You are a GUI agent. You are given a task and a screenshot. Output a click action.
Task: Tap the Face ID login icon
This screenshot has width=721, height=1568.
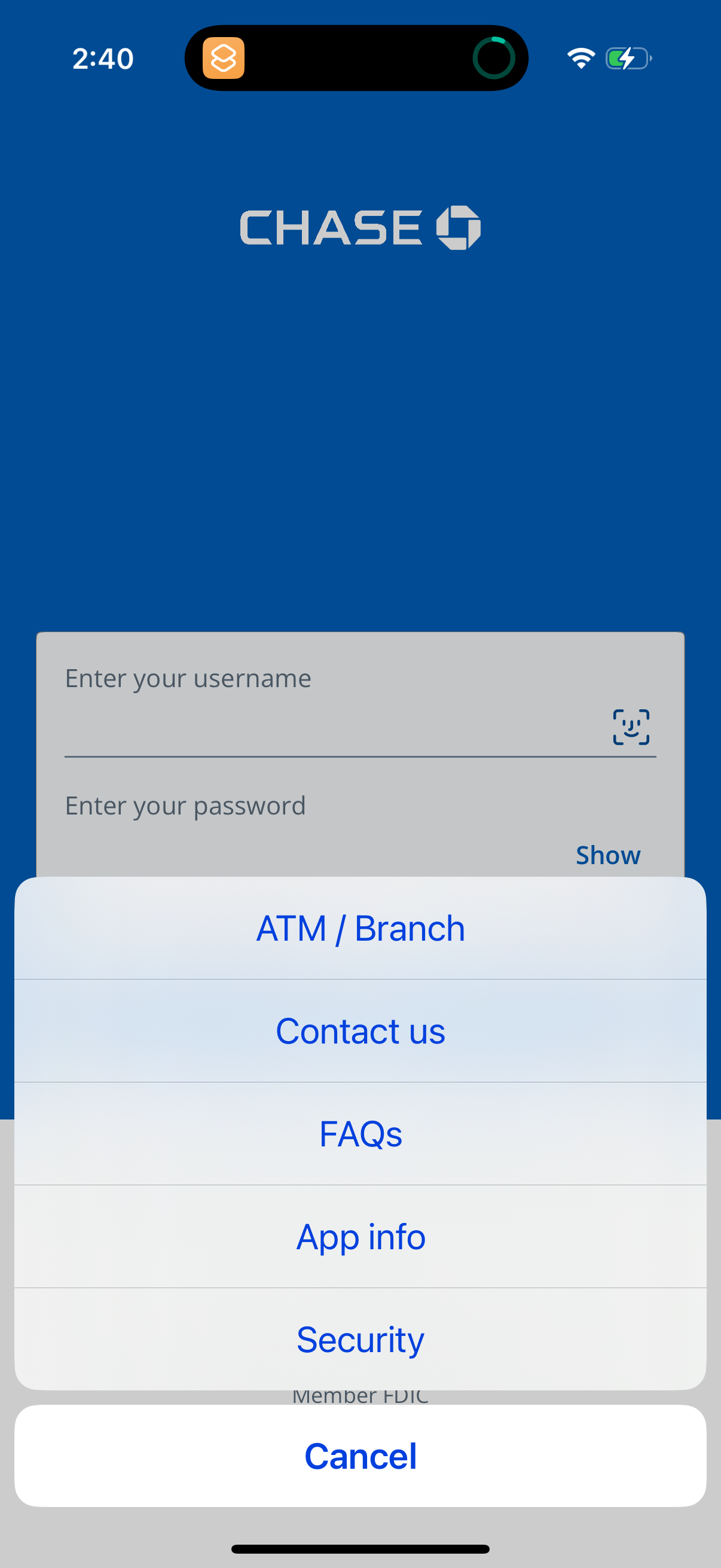click(x=631, y=727)
